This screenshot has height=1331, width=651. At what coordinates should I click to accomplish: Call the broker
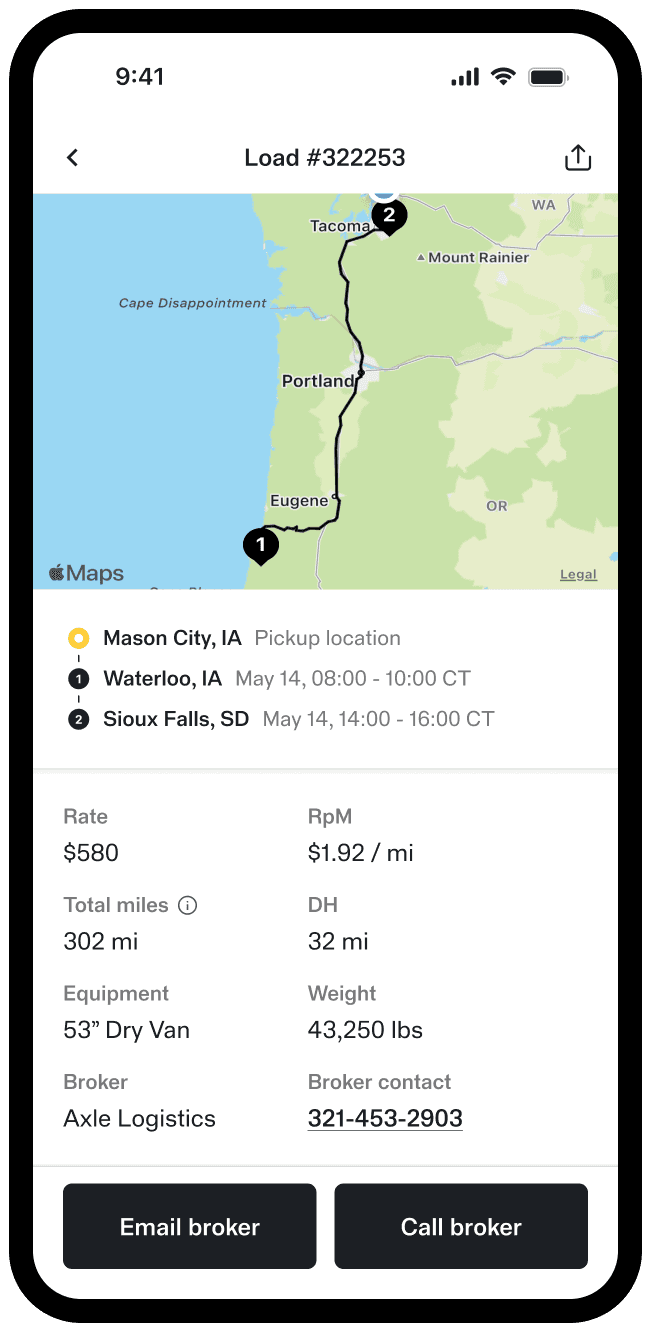(461, 1226)
